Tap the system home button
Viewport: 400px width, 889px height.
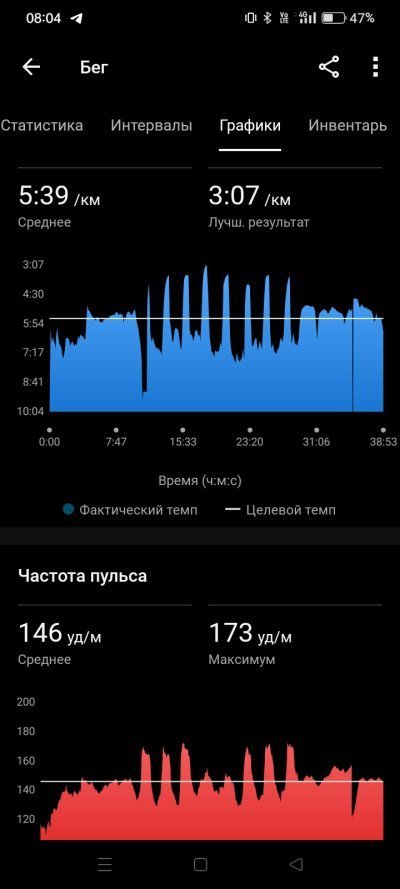[x=200, y=864]
